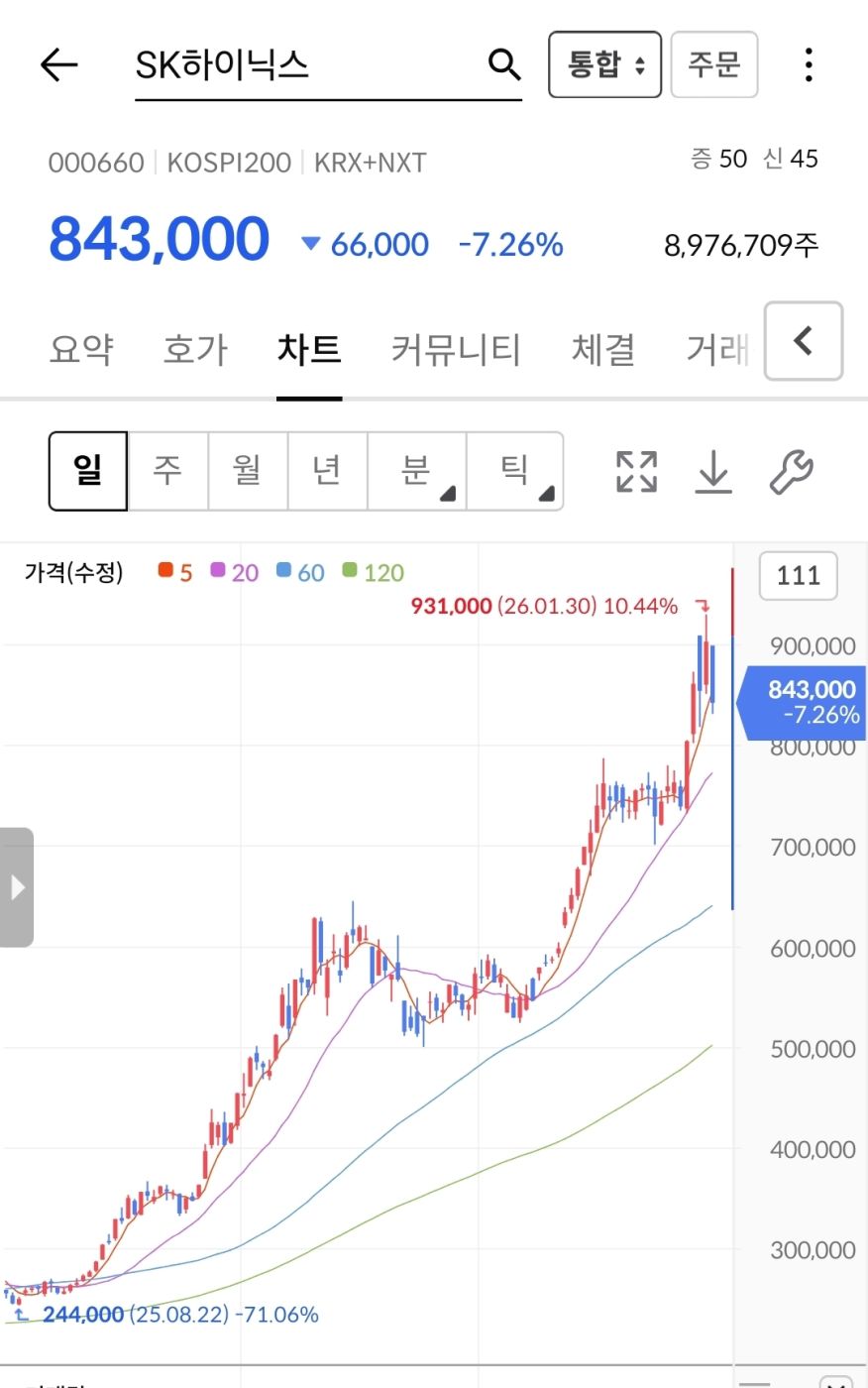Switch to the 호가 tab

point(195,349)
